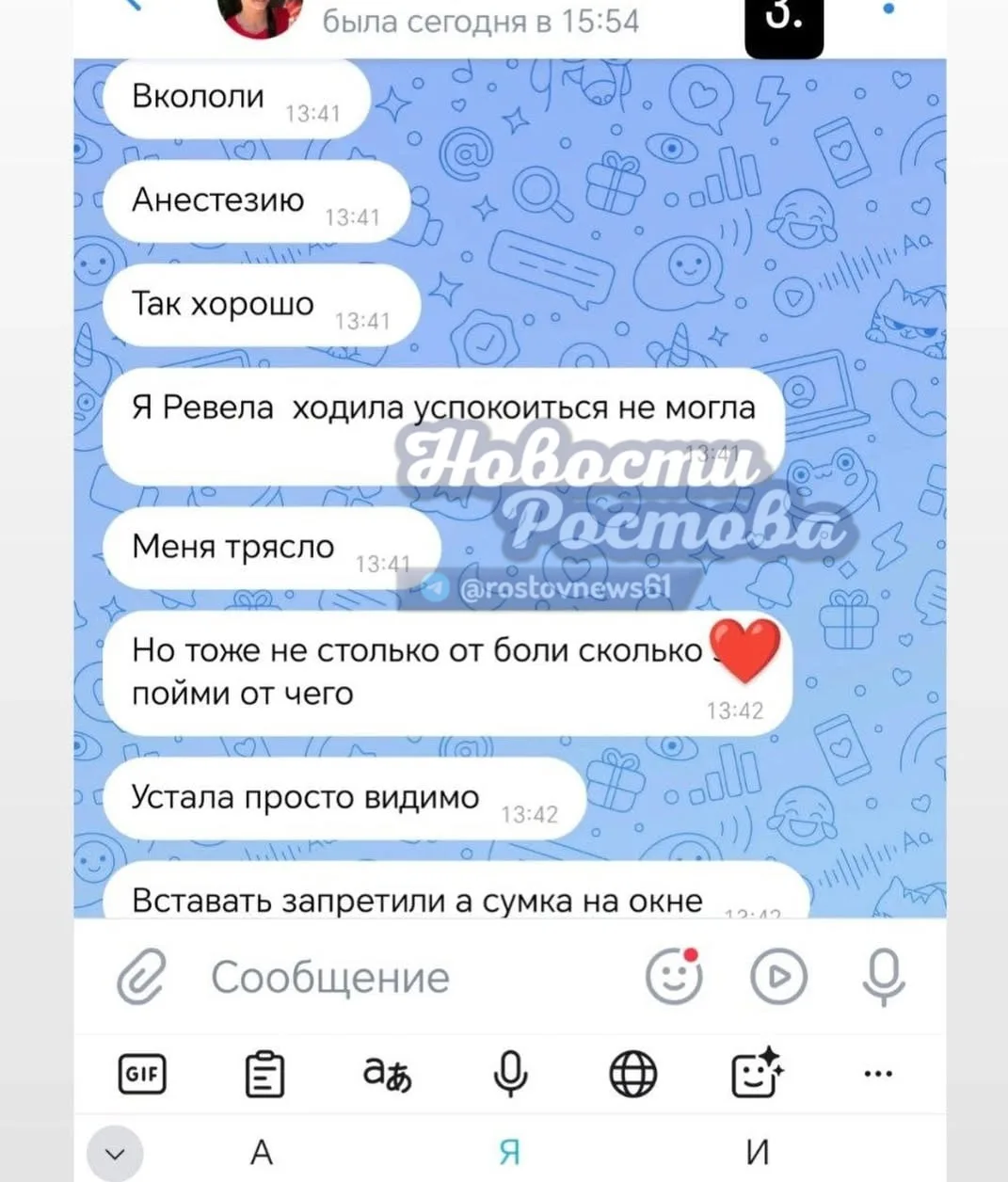The height and width of the screenshot is (1182, 1008).
Task: Pick the suggestion letter И
Action: point(757,1152)
